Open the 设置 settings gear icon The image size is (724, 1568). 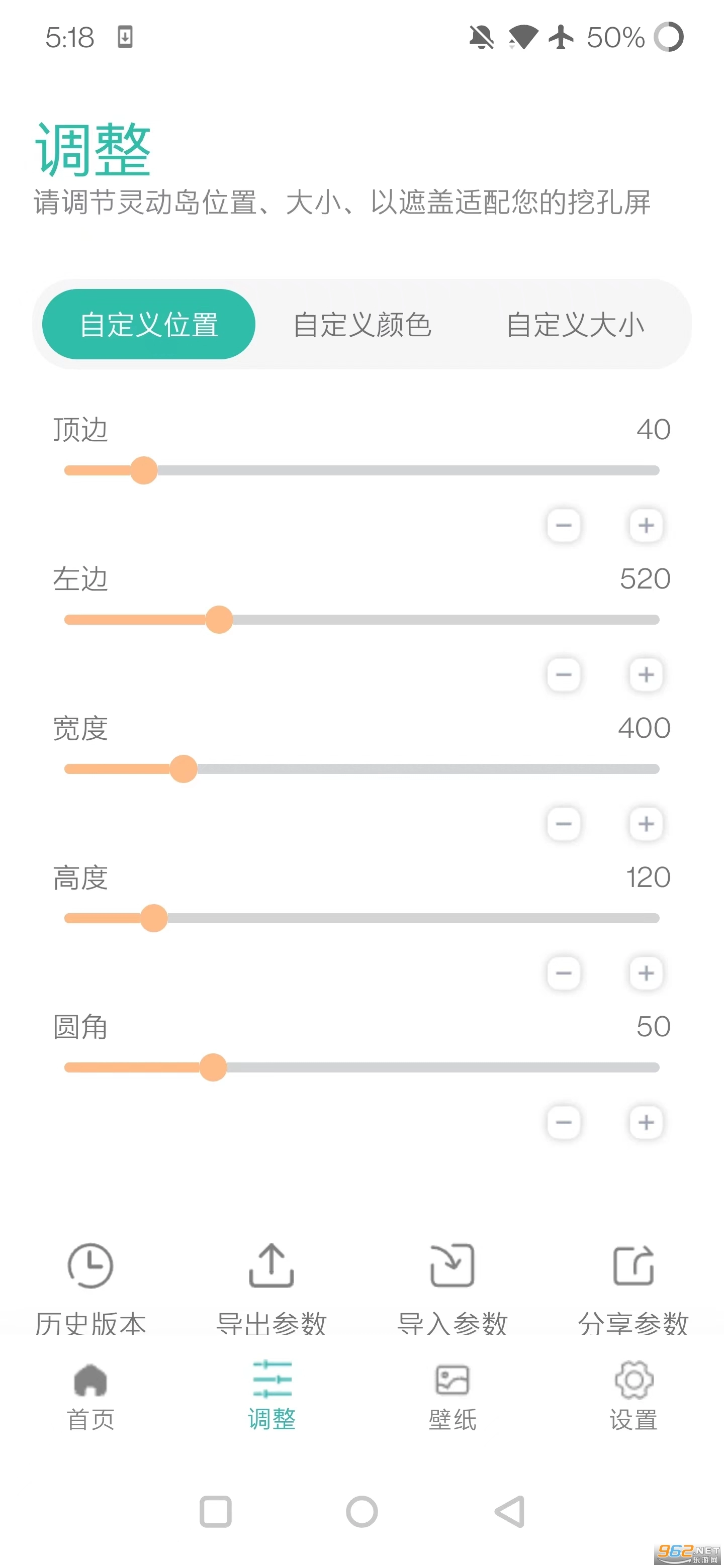click(x=632, y=1382)
